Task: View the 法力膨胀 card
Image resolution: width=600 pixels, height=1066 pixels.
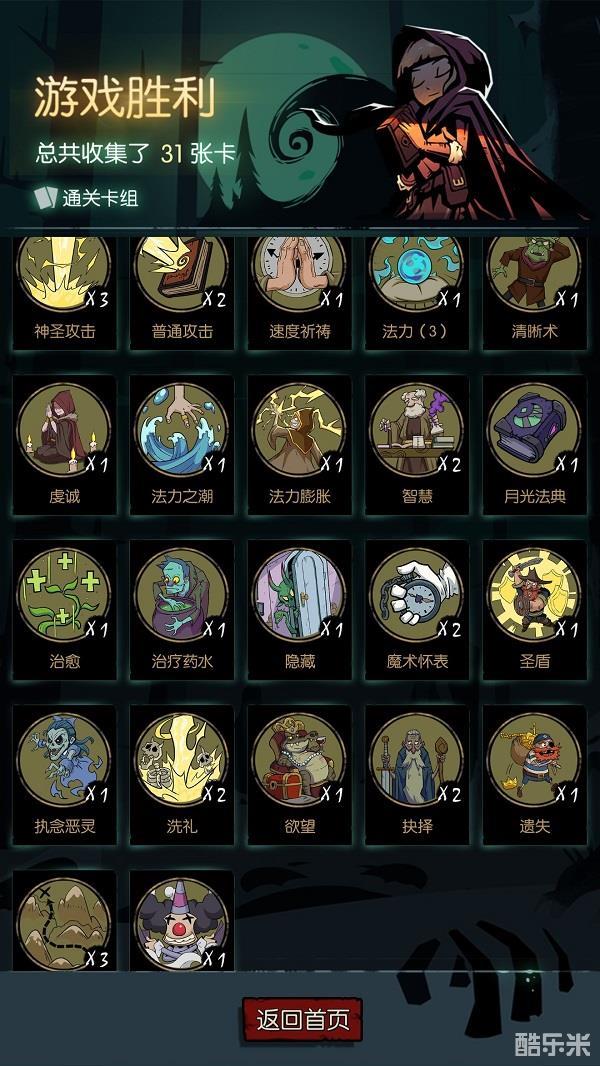Action: point(299,430)
